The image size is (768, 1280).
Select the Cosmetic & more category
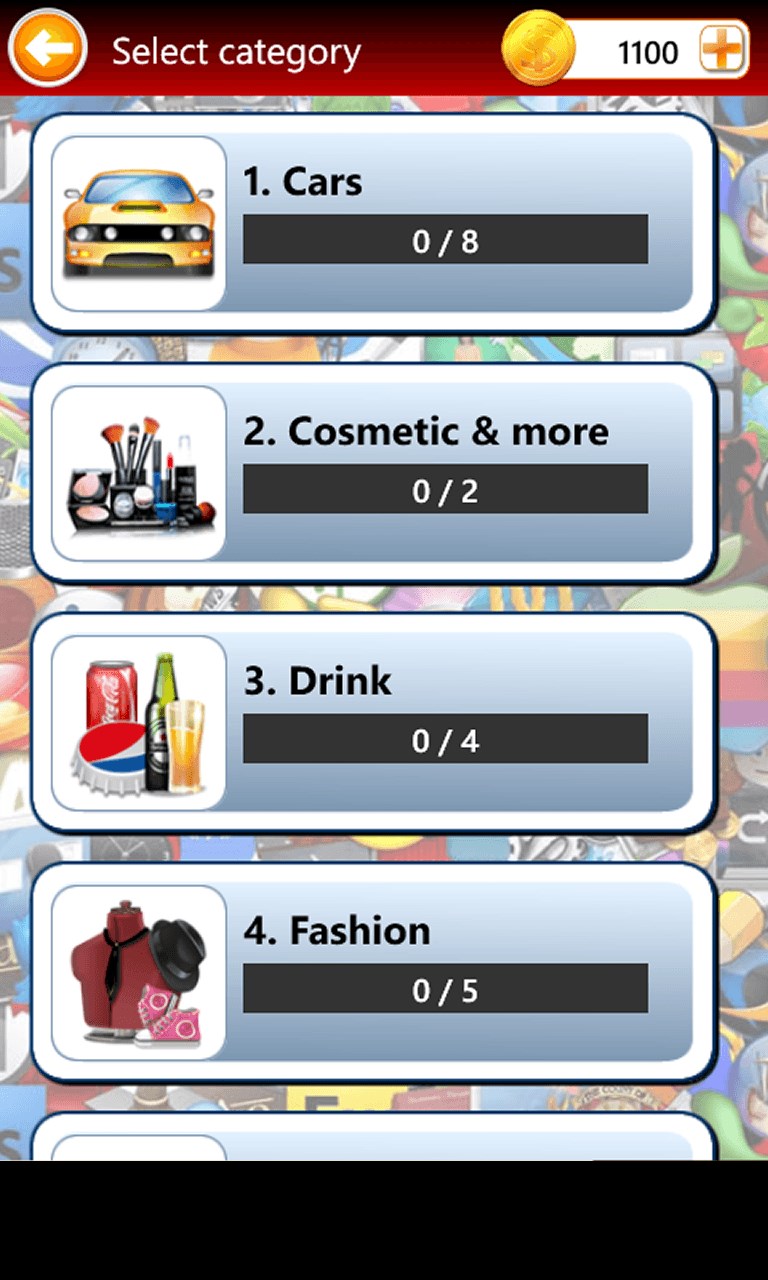pos(374,473)
